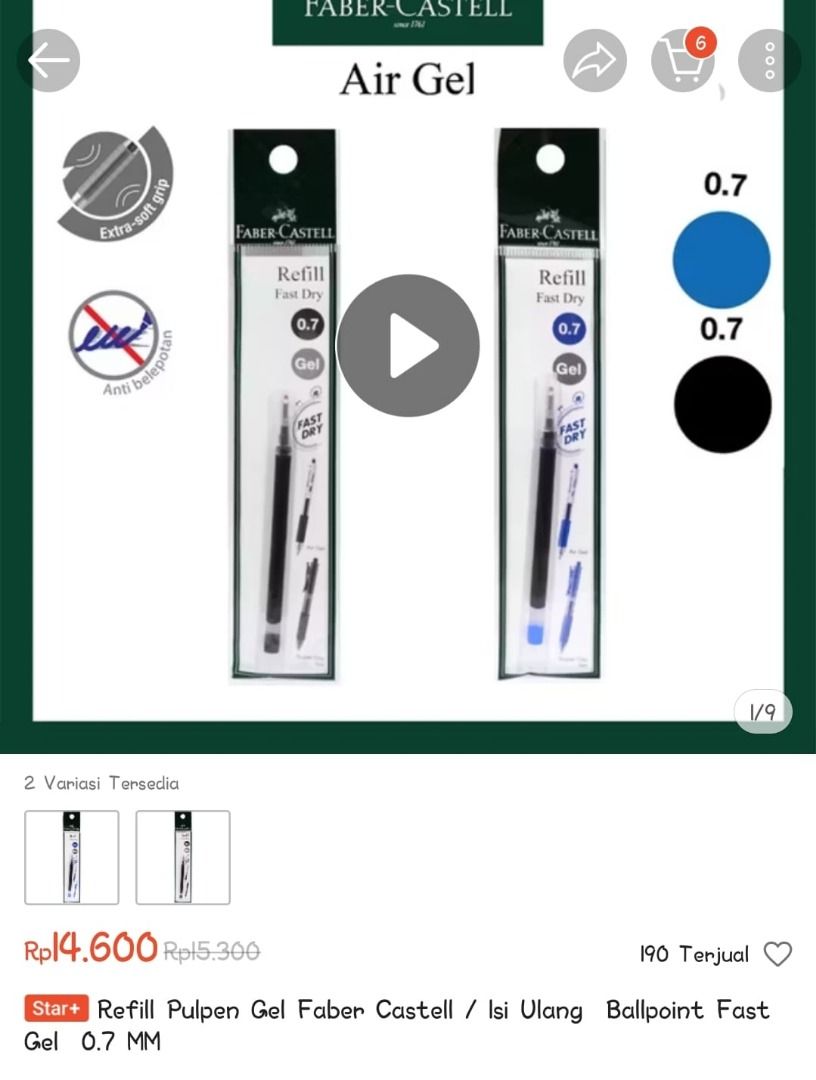Add product to favorites with heart icon
816x1080 pixels.
(x=778, y=954)
